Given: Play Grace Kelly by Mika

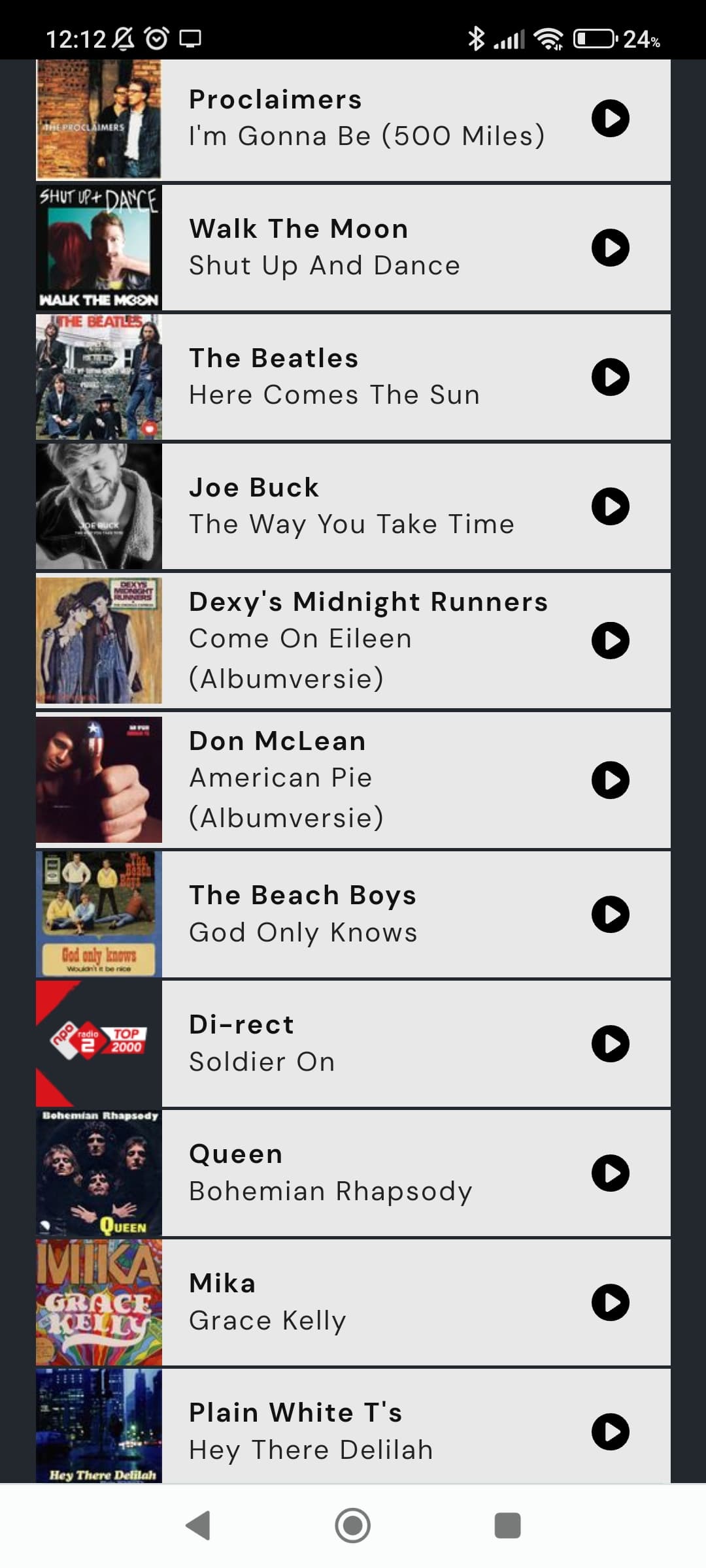Looking at the screenshot, I should tap(611, 1302).
